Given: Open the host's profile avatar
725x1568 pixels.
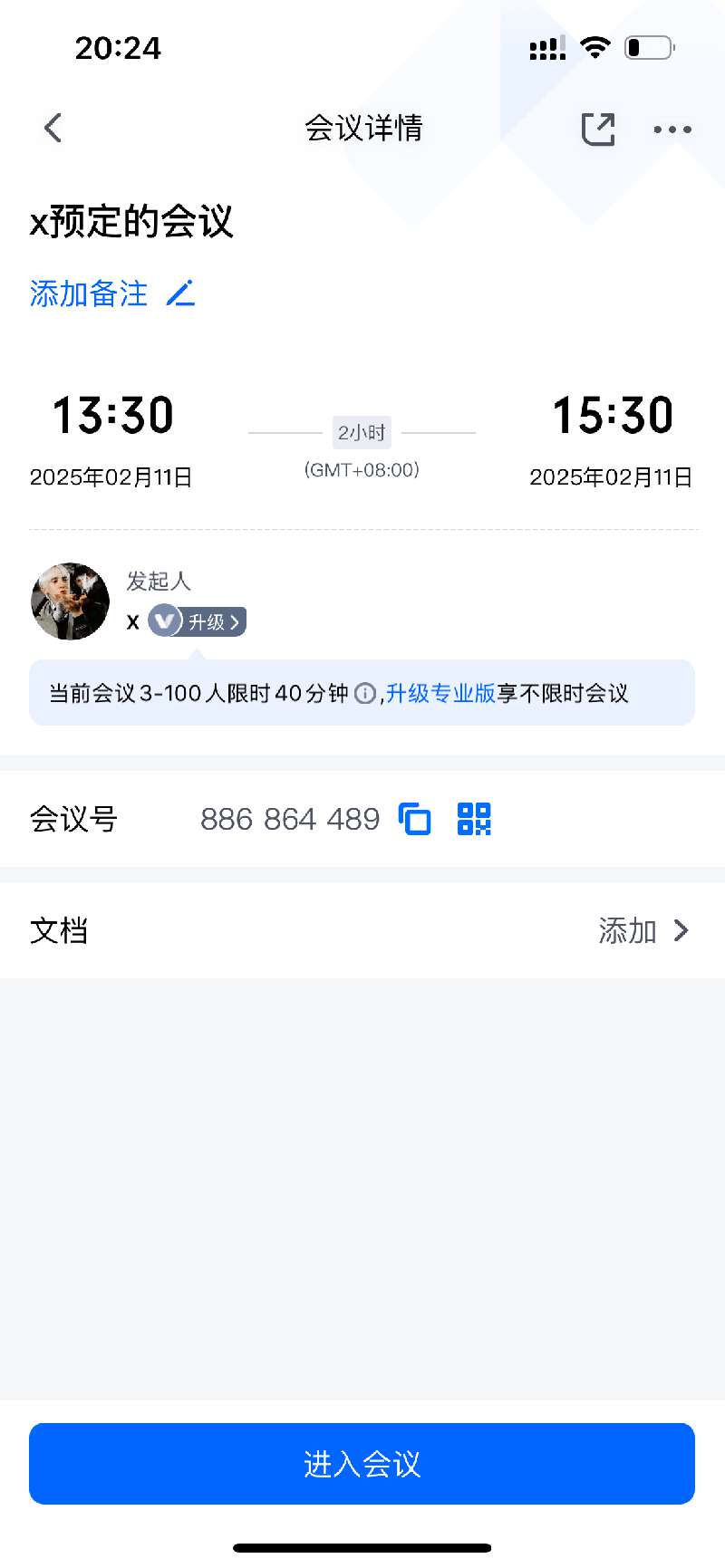Looking at the screenshot, I should [70, 601].
